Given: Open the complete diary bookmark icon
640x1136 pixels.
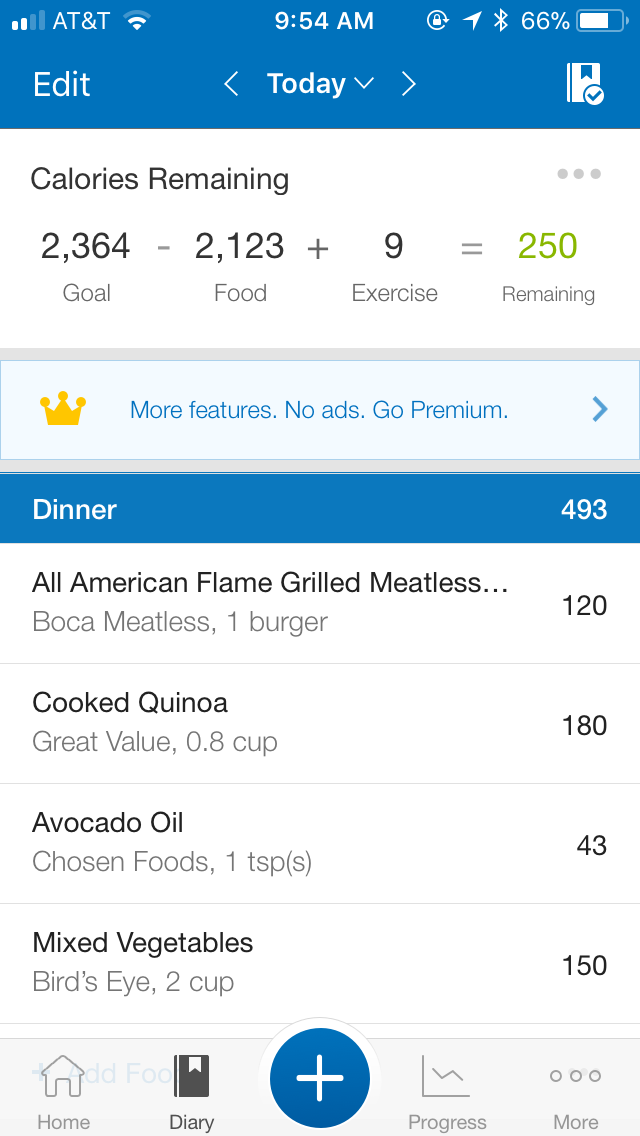Looking at the screenshot, I should click(x=585, y=84).
